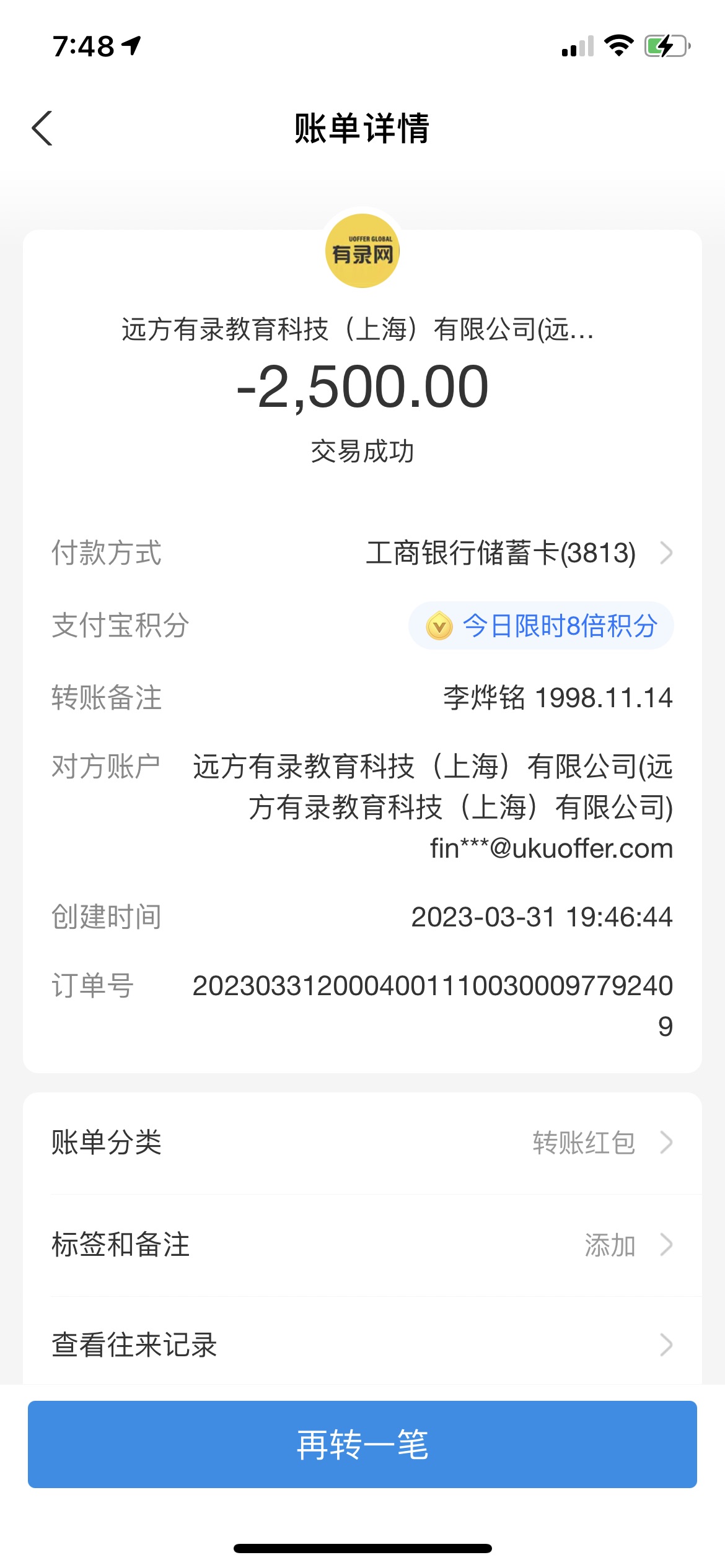This screenshot has height=1568, width=725.
Task: Go back from the bill details page
Action: point(42,129)
